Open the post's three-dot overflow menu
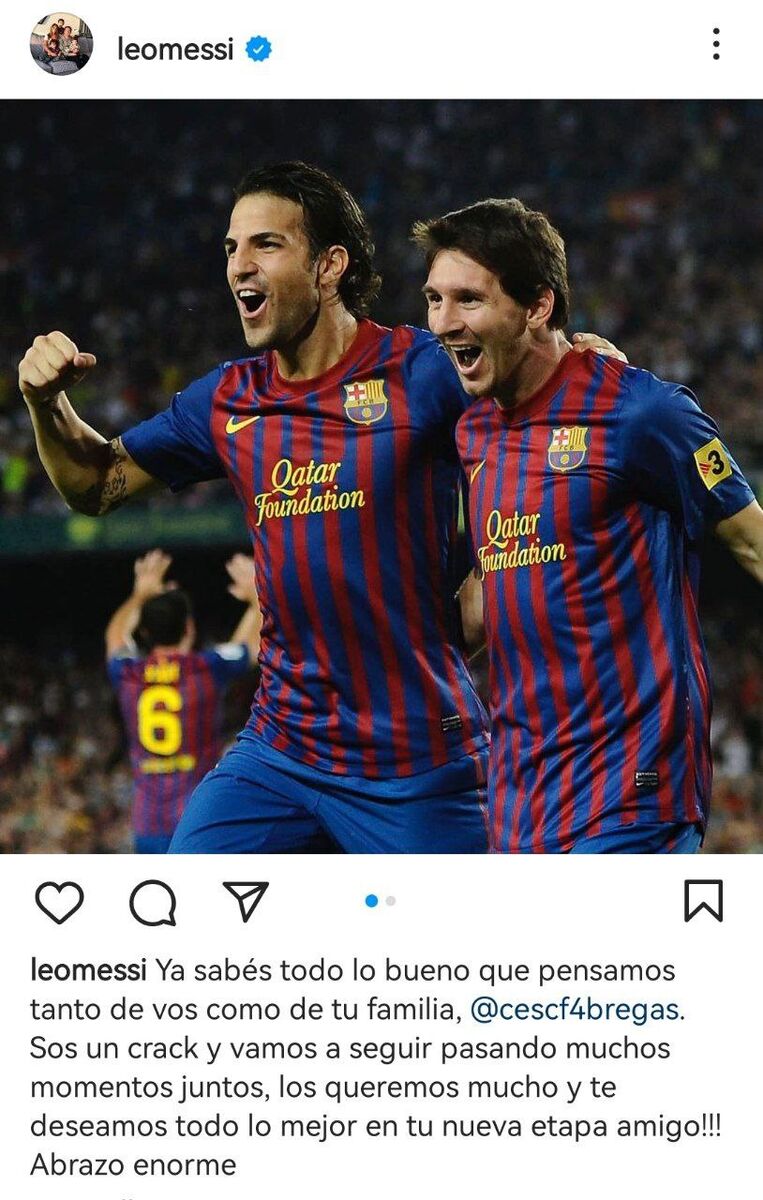 pos(716,45)
